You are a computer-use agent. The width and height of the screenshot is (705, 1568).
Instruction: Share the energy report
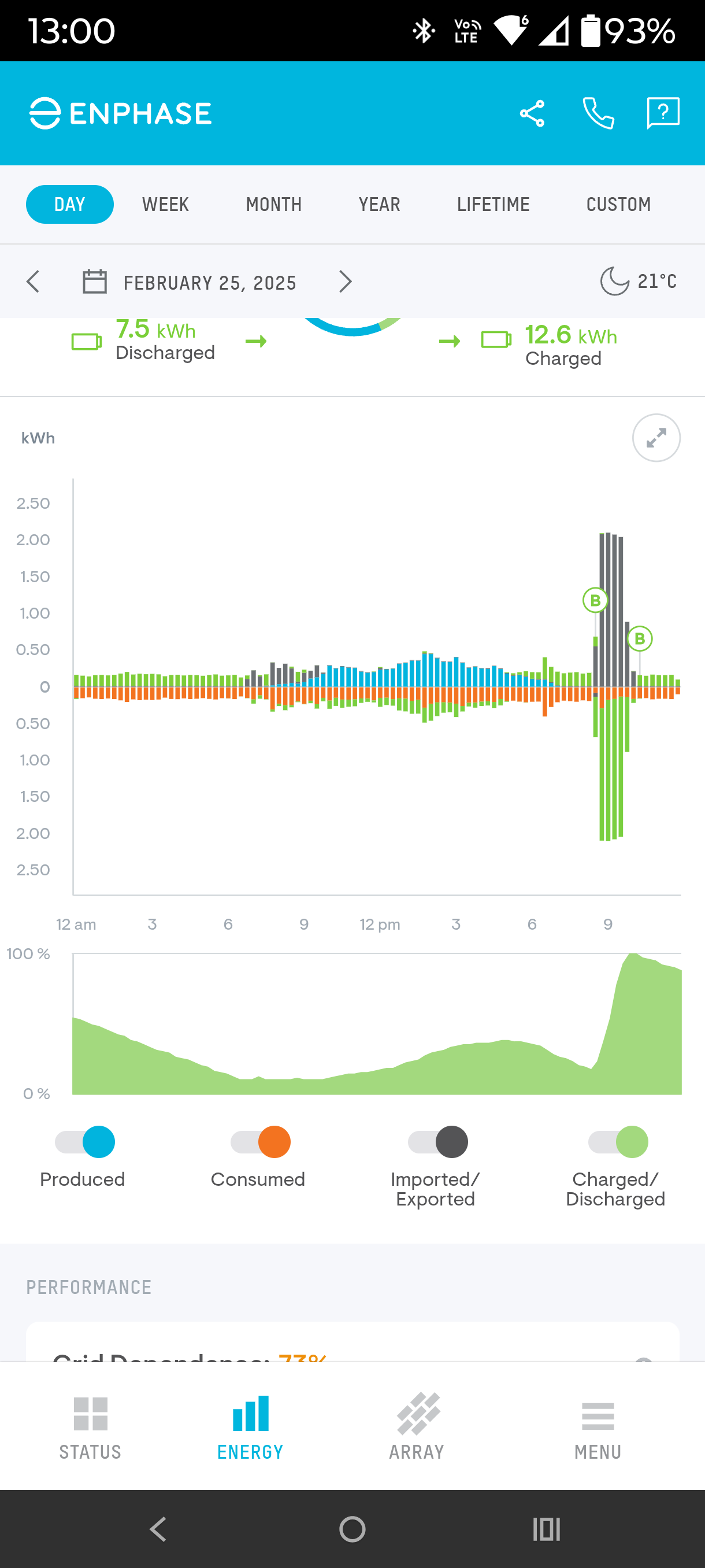pyautogui.click(x=532, y=113)
